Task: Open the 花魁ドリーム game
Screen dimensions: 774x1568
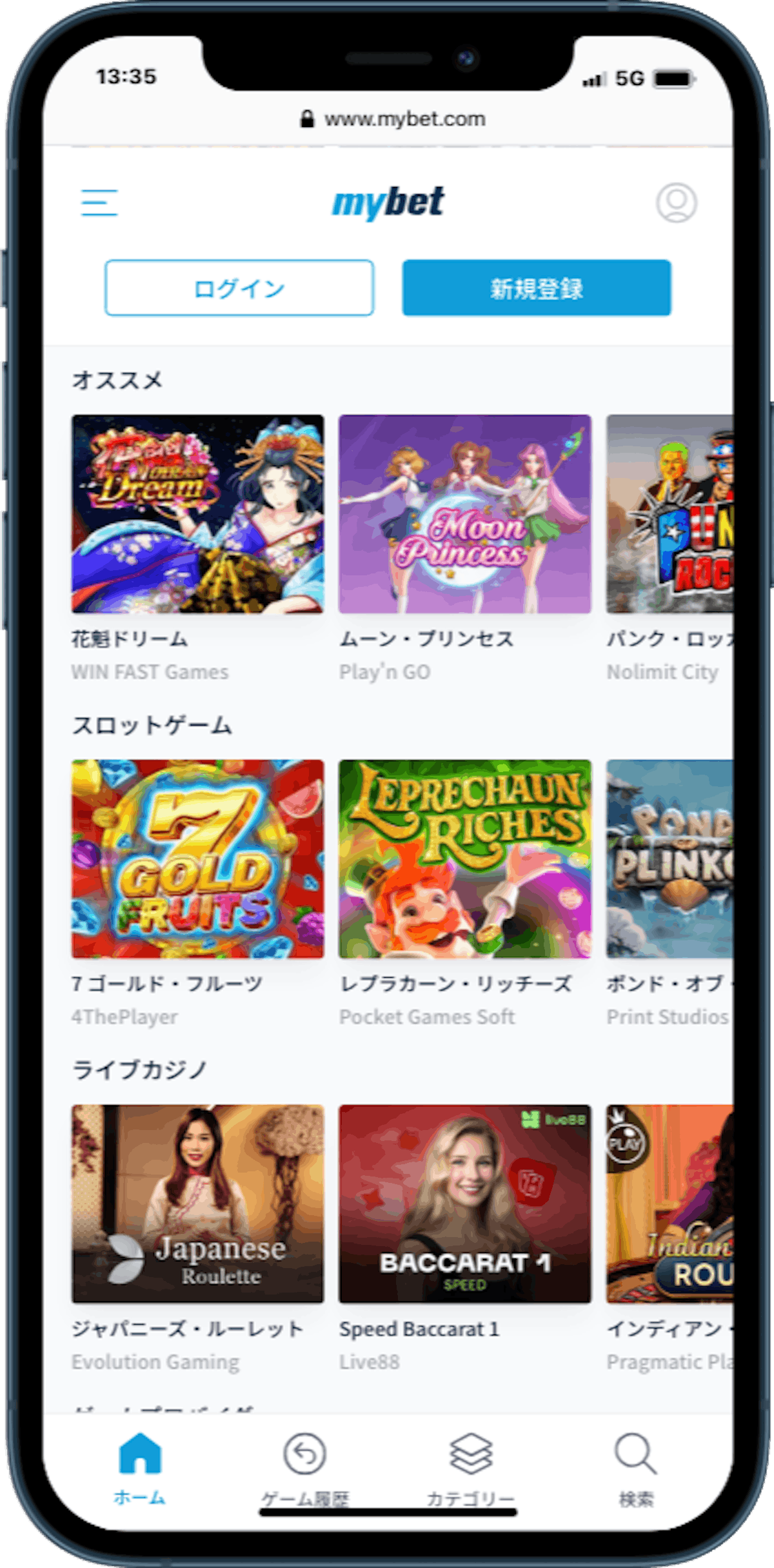Action: tap(198, 514)
